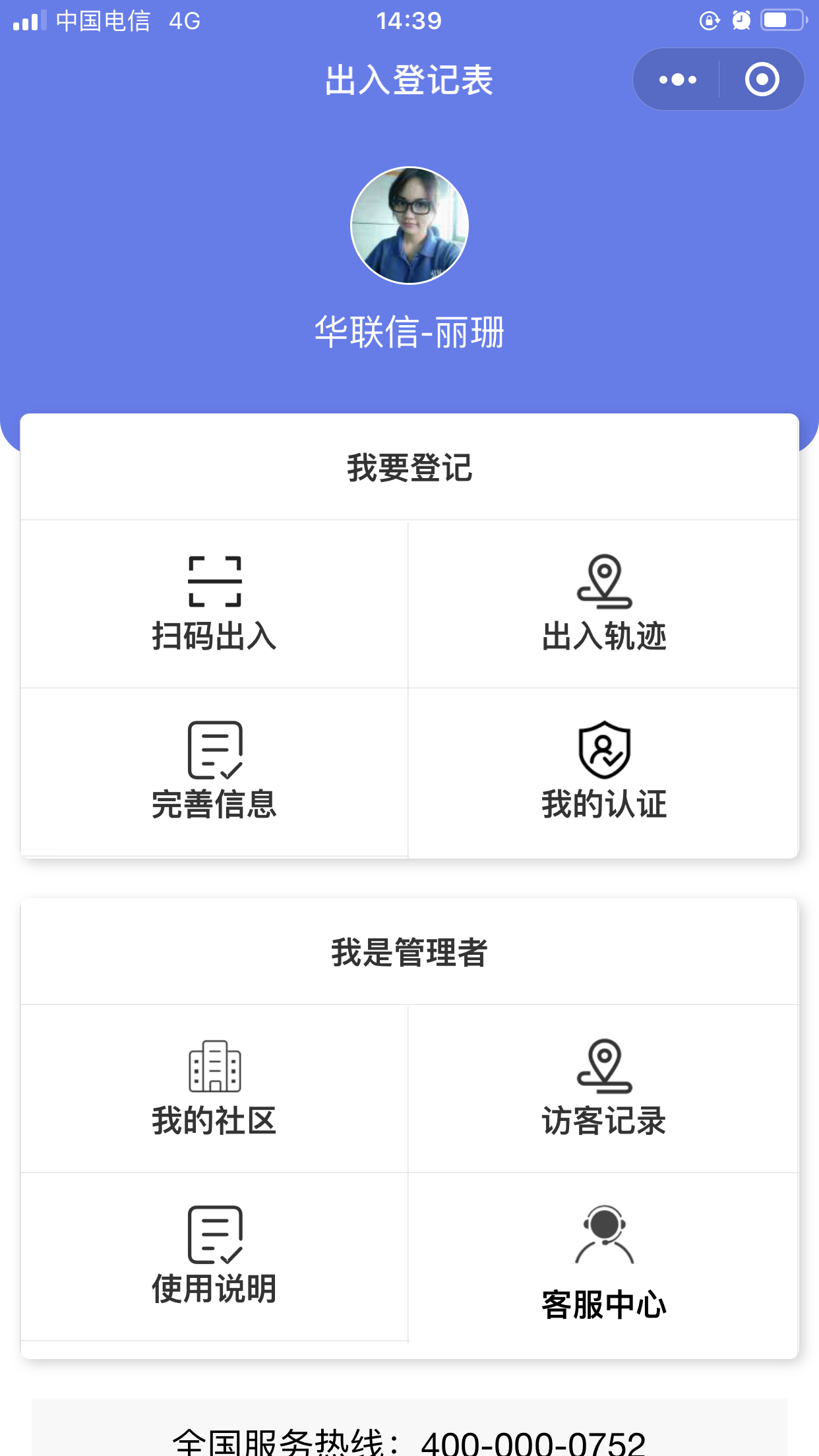Open the mini-program more options (···) menu
819x1456 pixels.
point(676,79)
